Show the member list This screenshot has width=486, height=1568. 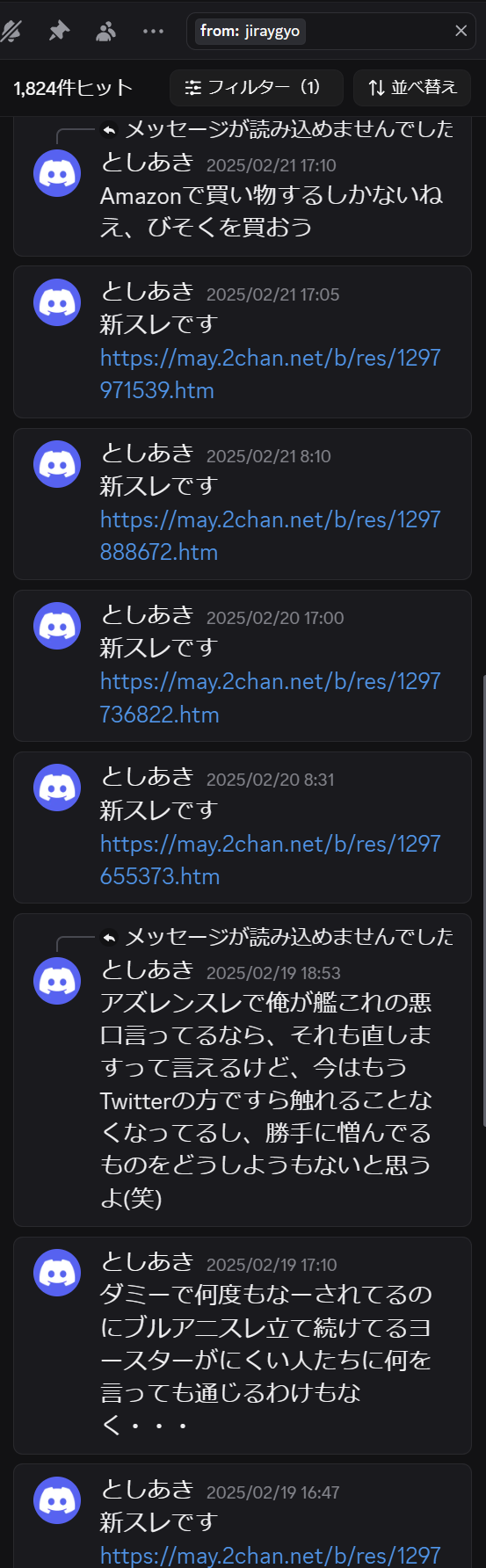point(105,32)
